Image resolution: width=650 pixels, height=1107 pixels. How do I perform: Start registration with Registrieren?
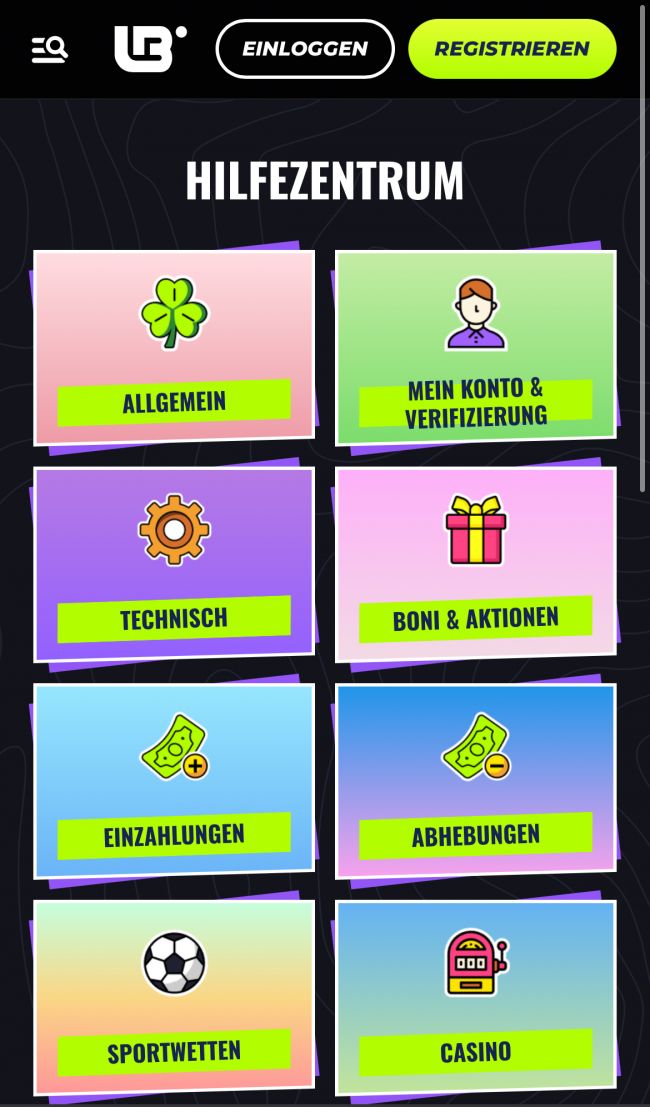[x=512, y=49]
